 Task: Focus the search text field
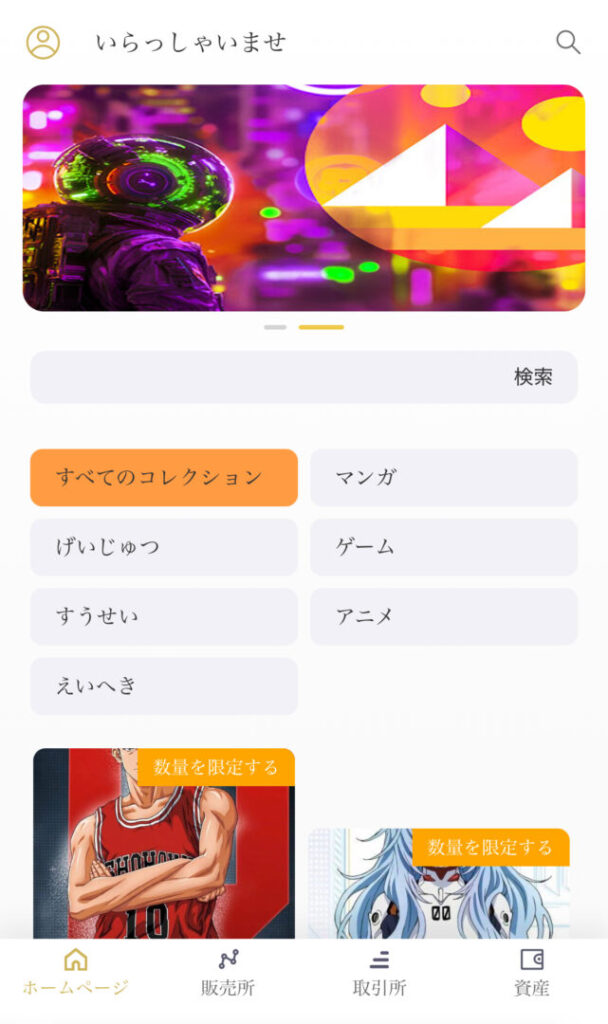click(260, 377)
